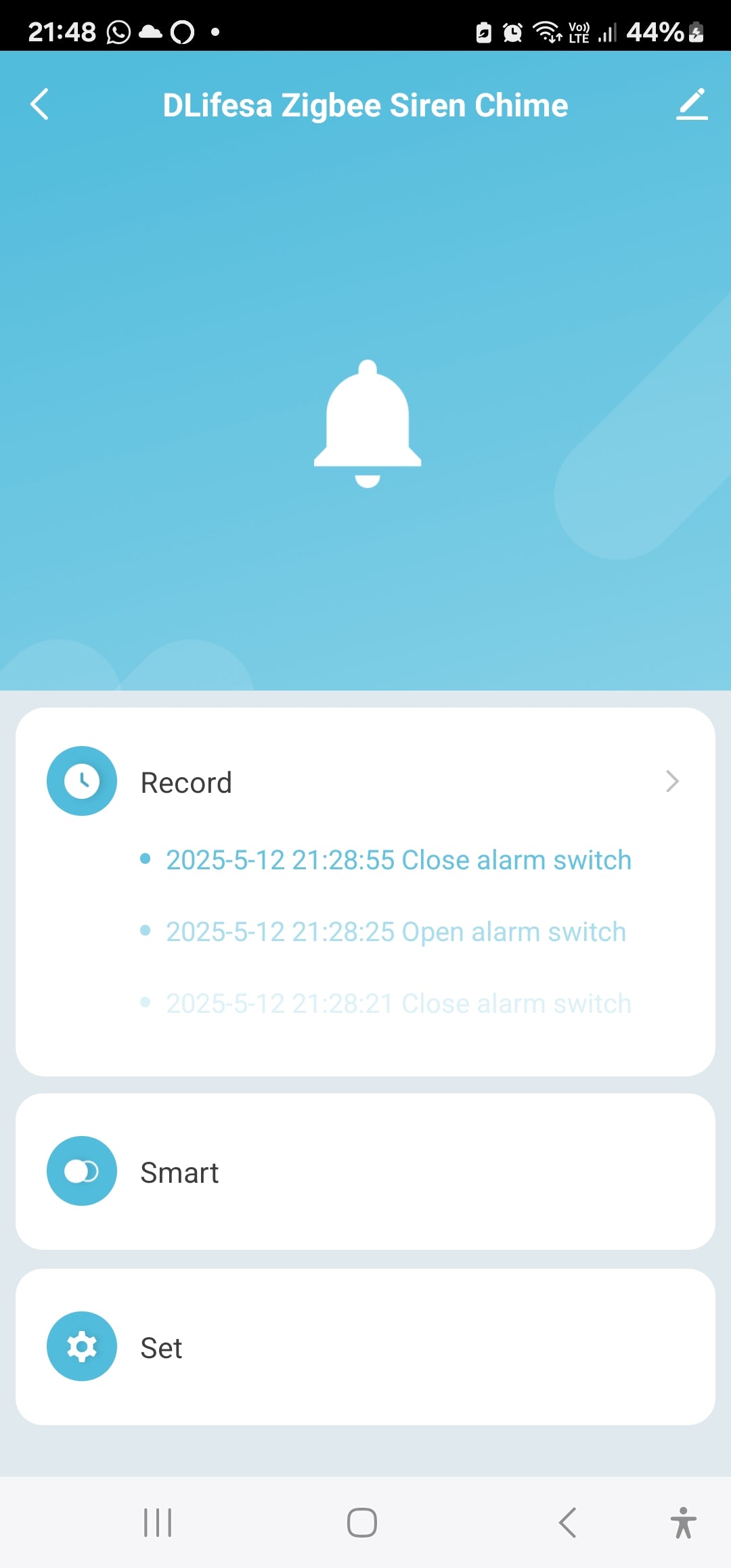The height and width of the screenshot is (1568, 731).
Task: Tap the white bell alarm icon
Action: click(367, 423)
